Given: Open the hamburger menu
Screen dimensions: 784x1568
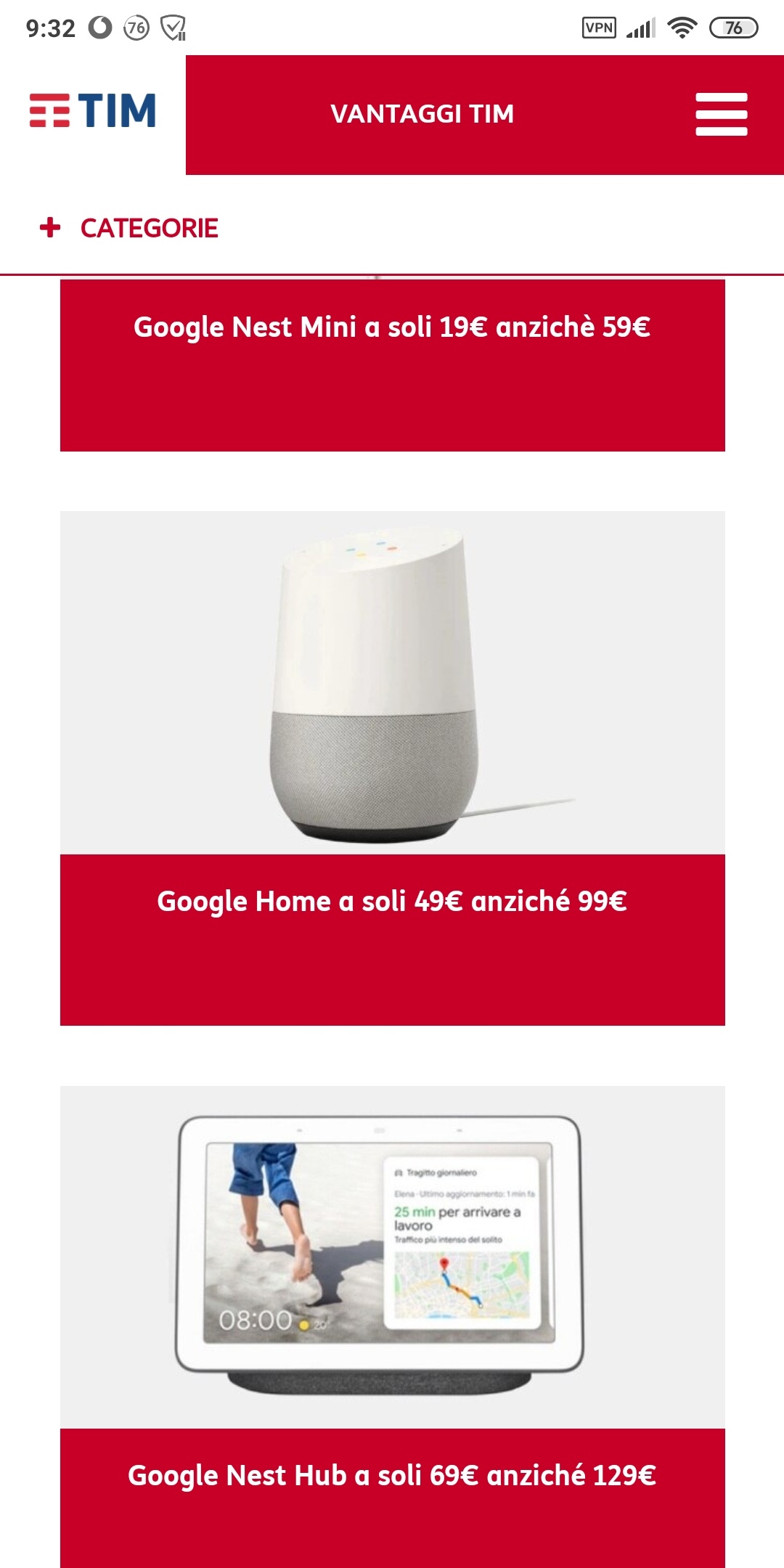Looking at the screenshot, I should 721,114.
